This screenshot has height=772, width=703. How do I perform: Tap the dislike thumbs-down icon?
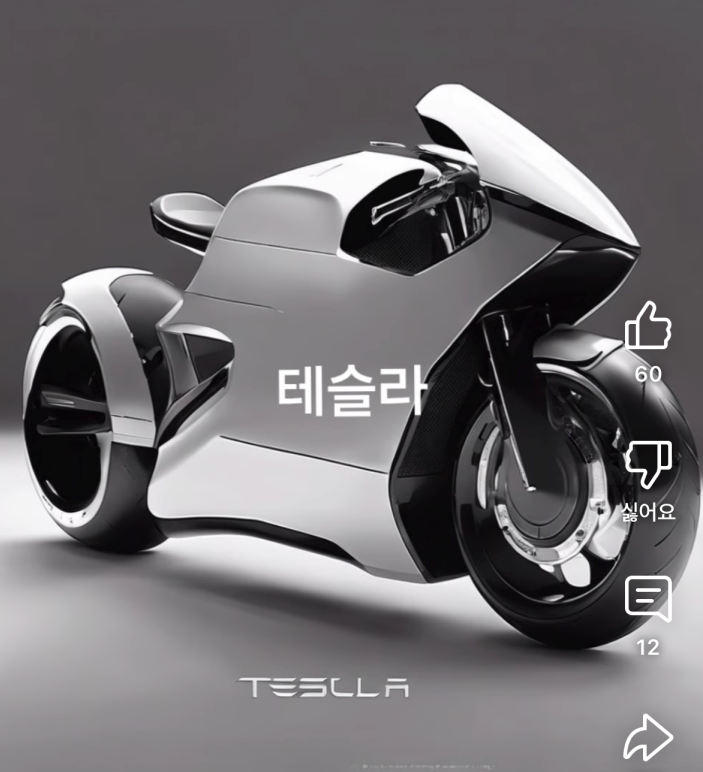click(x=647, y=464)
